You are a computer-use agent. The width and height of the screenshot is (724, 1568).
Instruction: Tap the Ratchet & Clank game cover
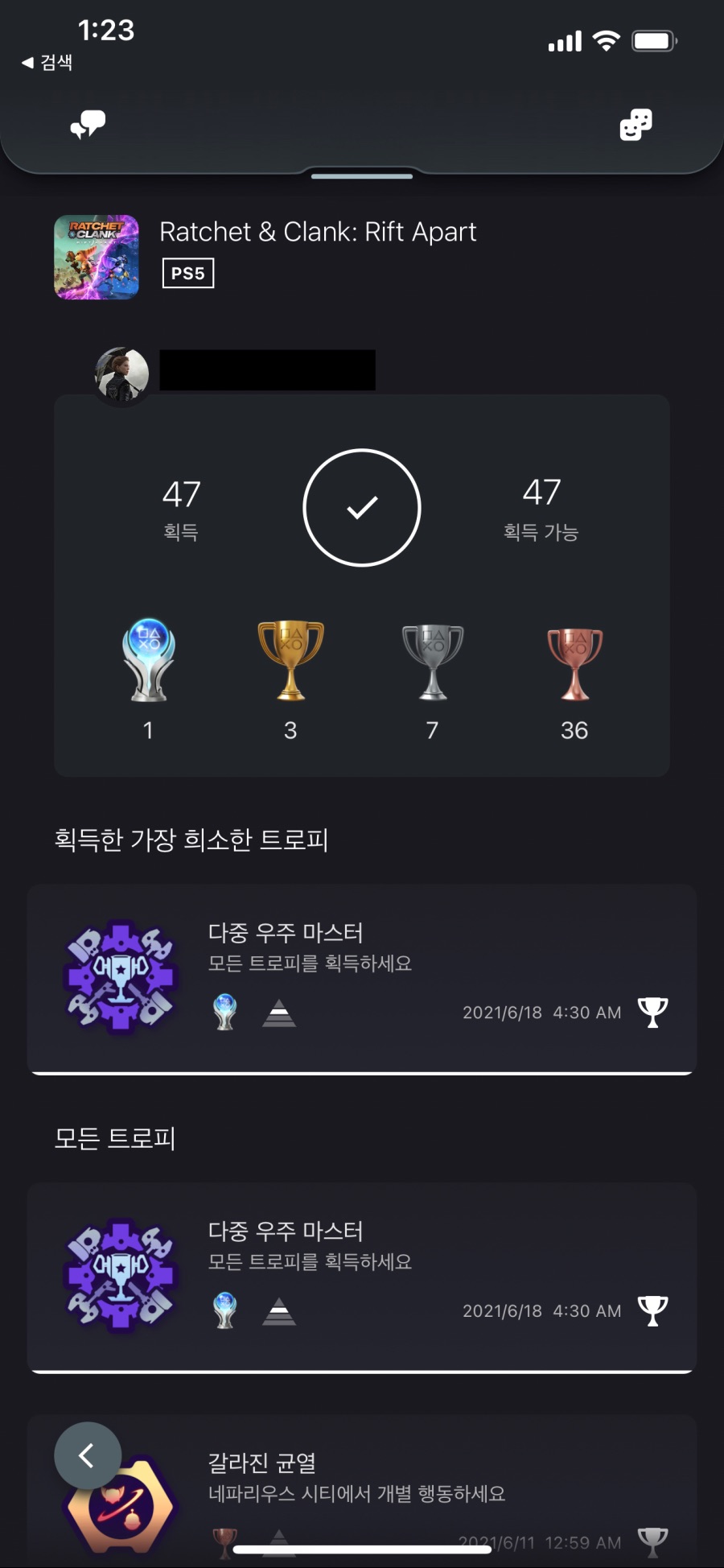pos(97,257)
